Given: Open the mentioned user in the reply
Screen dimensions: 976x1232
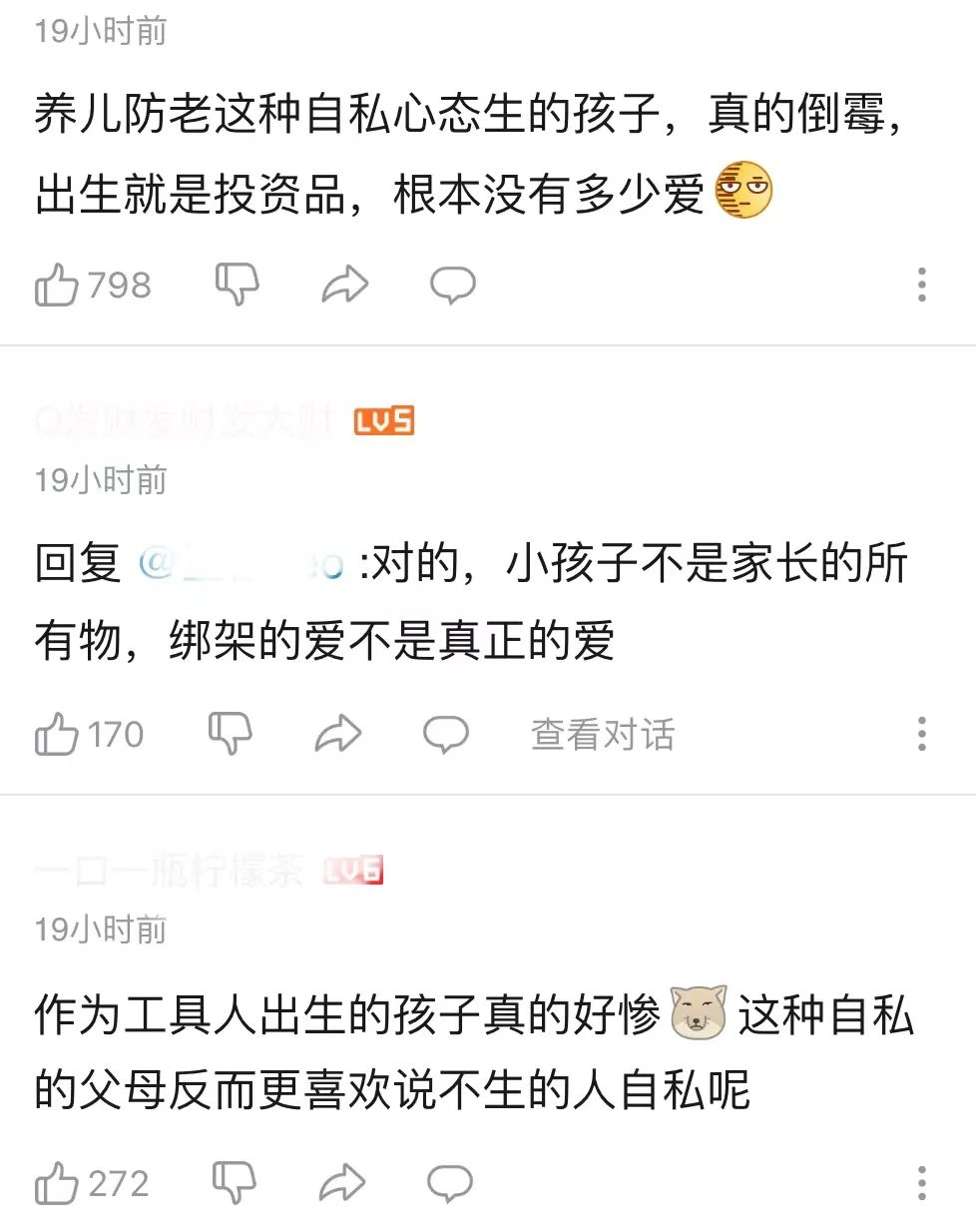Looking at the screenshot, I should 242,564.
